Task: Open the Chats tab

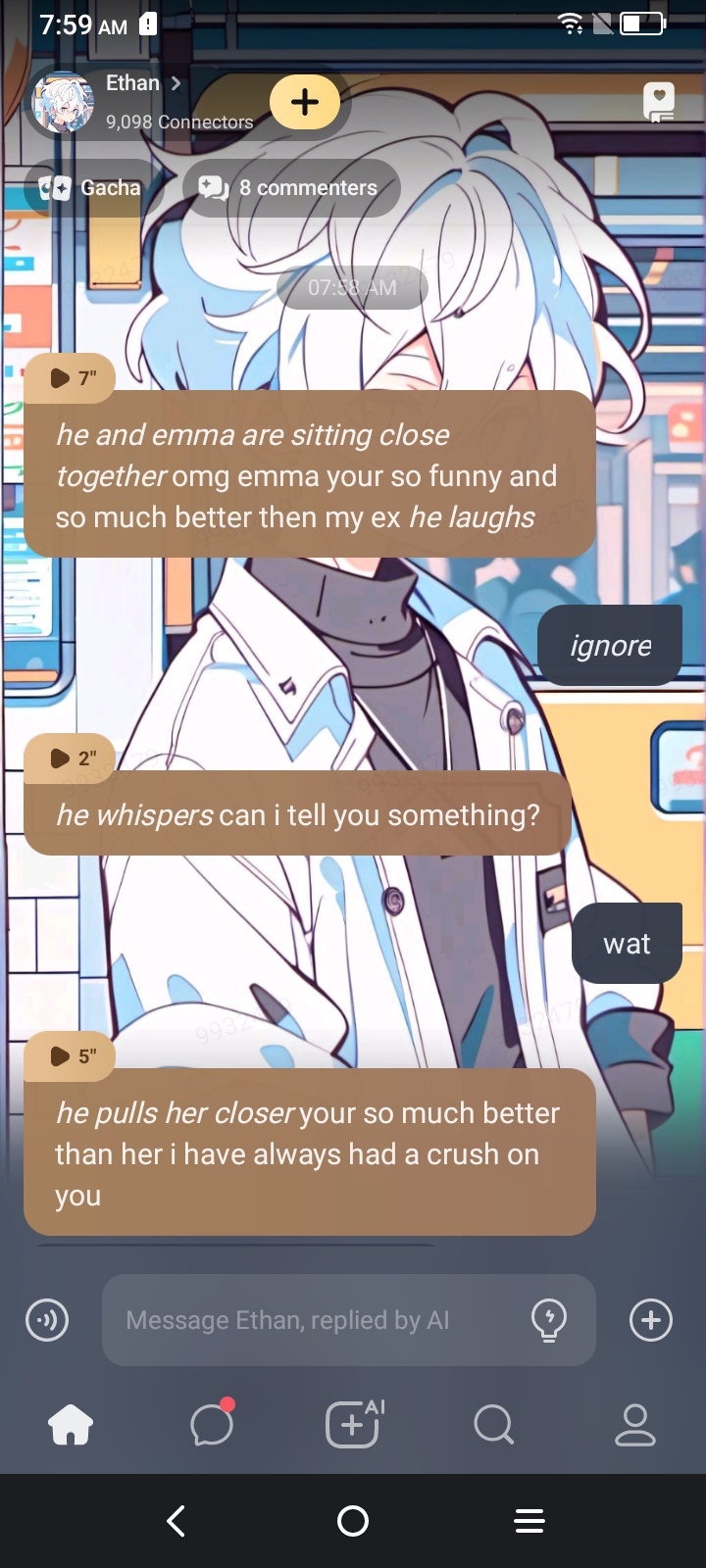Action: coord(212,1424)
